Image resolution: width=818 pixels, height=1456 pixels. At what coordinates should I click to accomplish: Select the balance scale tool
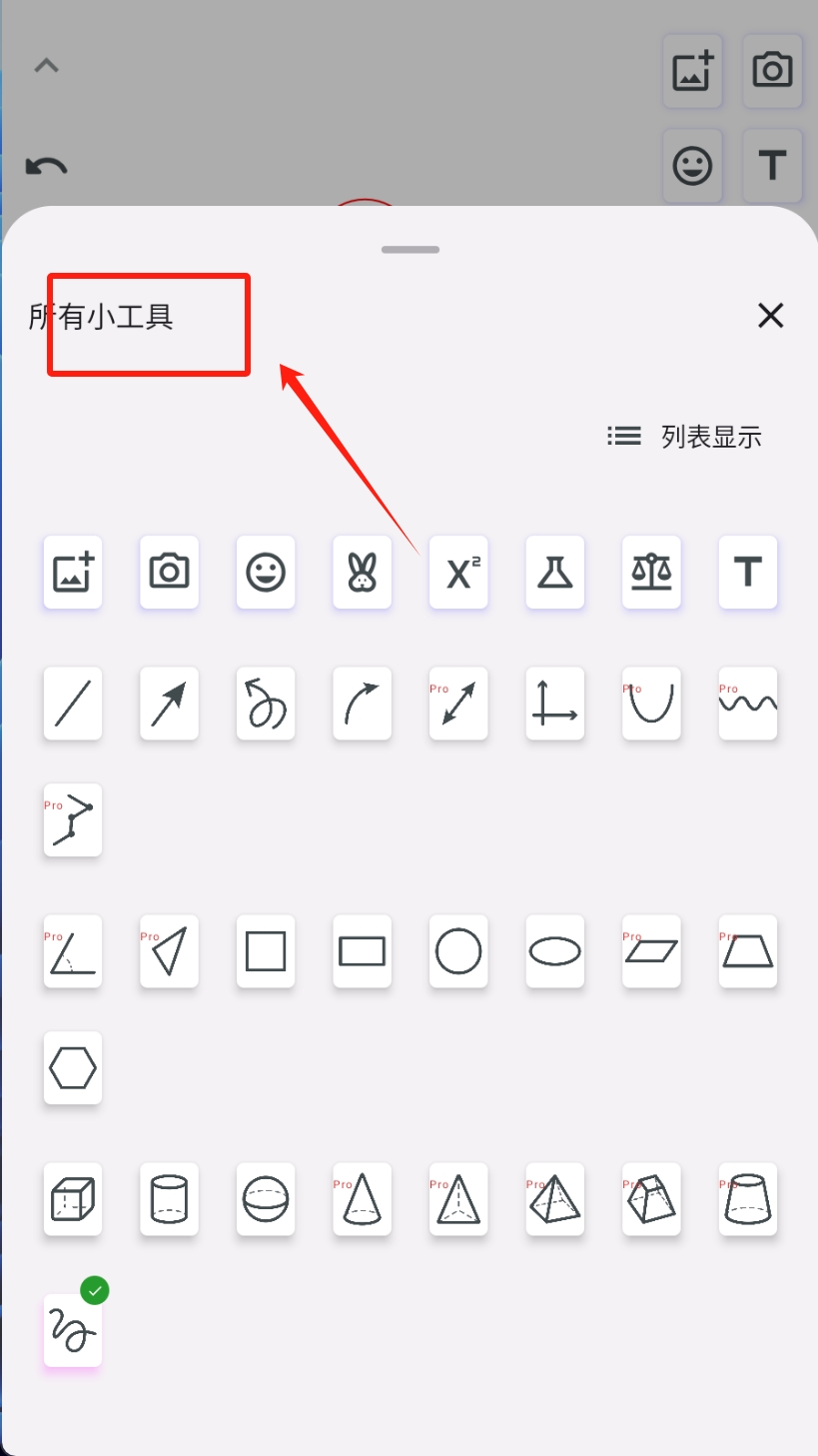[651, 573]
